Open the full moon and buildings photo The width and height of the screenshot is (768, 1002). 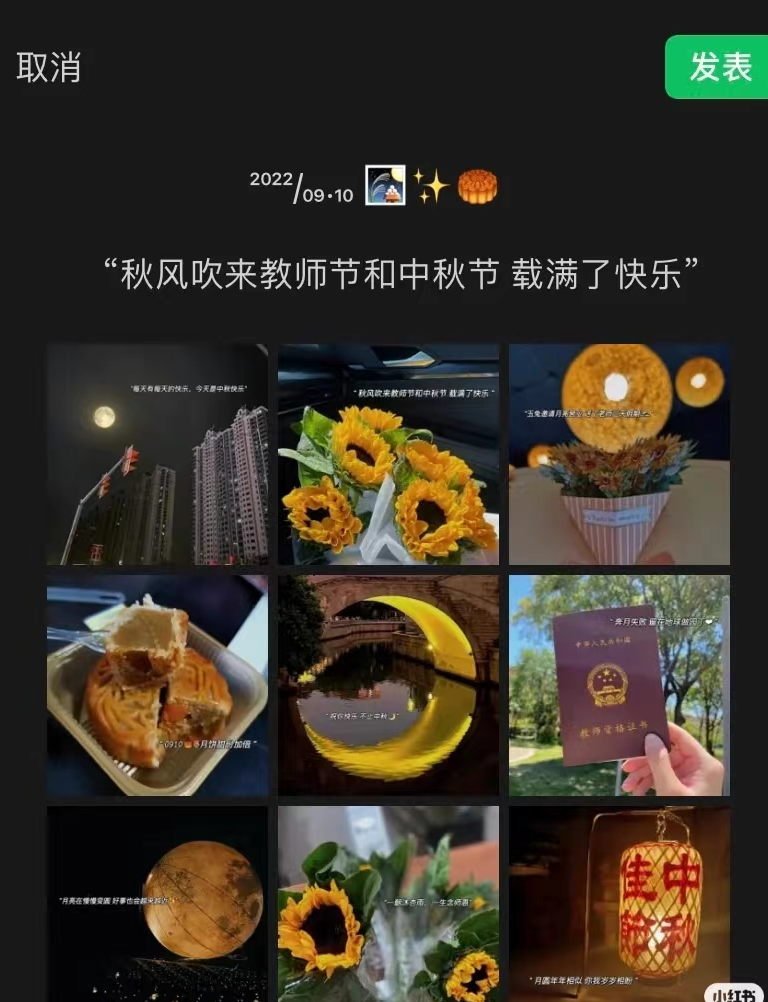point(157,454)
